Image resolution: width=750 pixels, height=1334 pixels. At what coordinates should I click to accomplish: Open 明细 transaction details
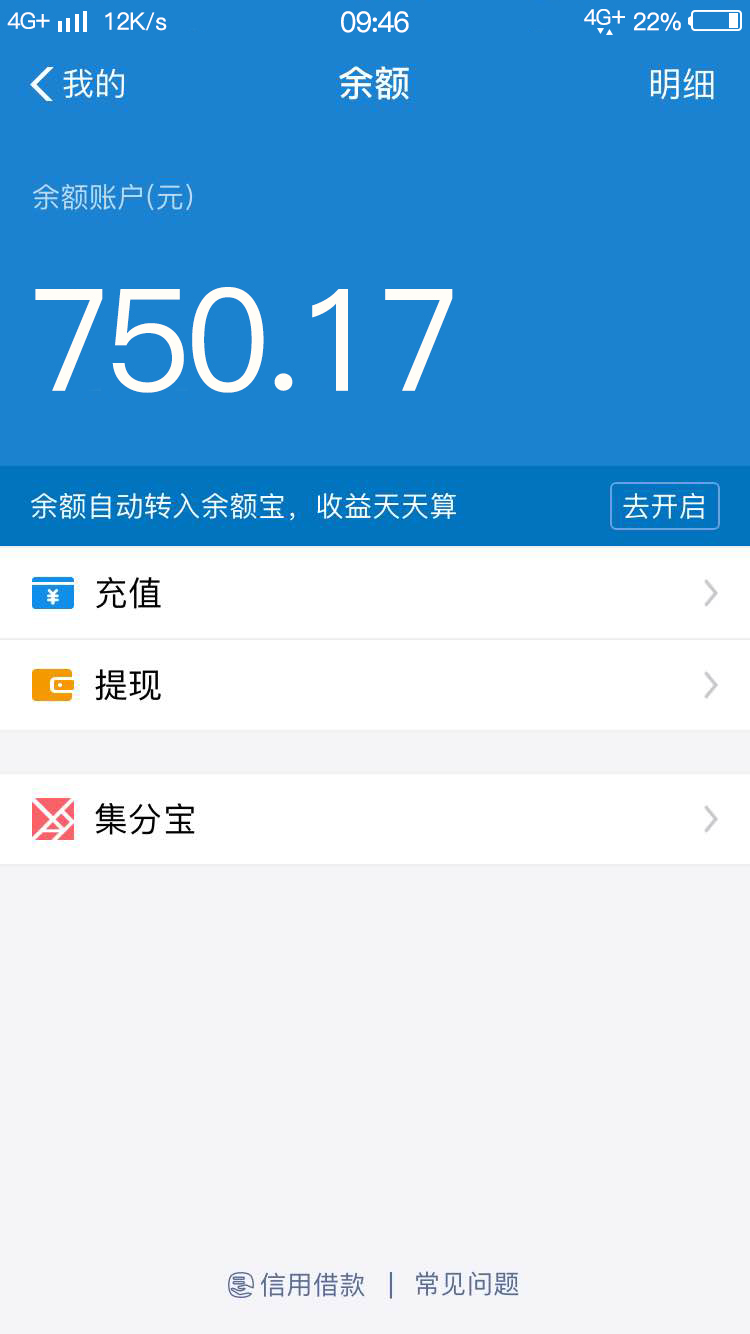pos(682,85)
